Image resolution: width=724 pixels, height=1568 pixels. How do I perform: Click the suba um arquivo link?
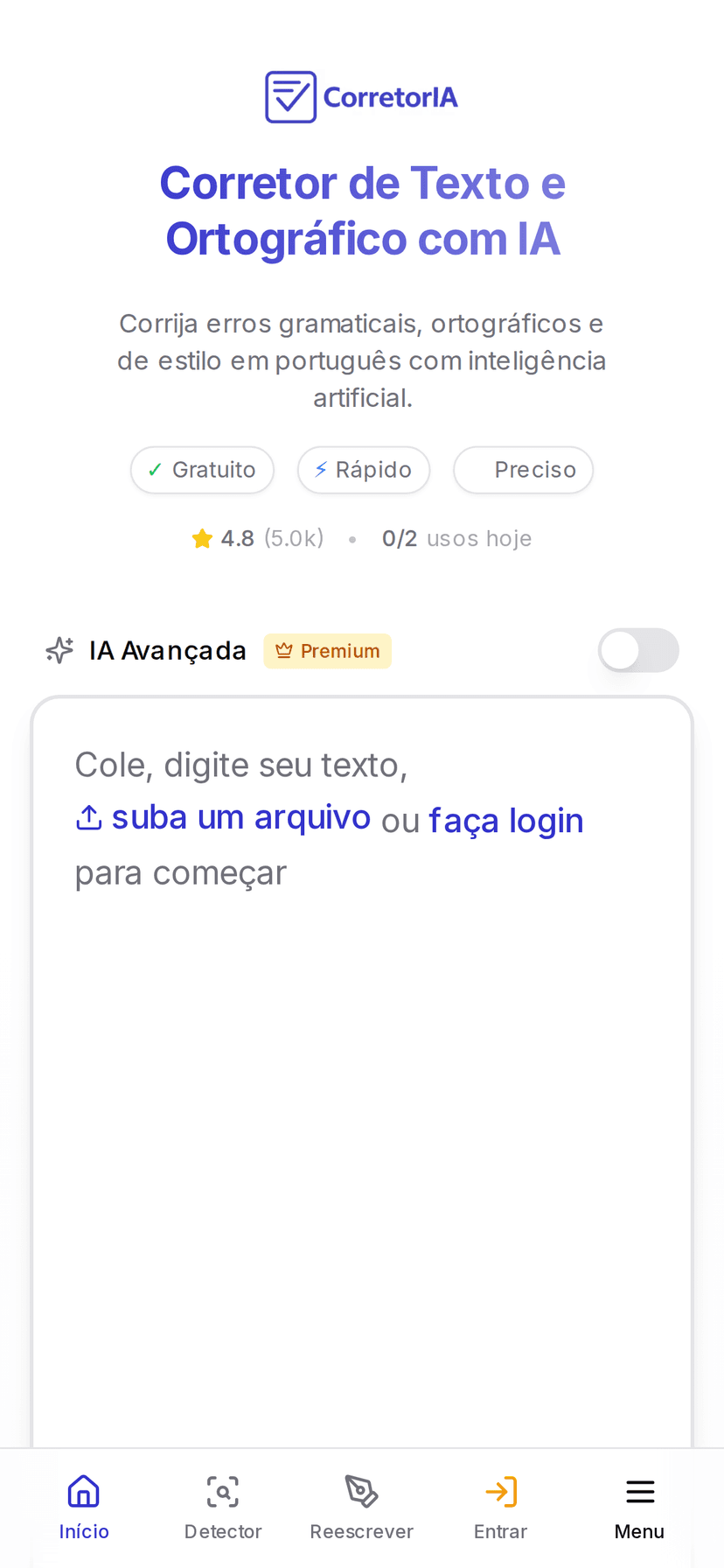pyautogui.click(x=240, y=817)
